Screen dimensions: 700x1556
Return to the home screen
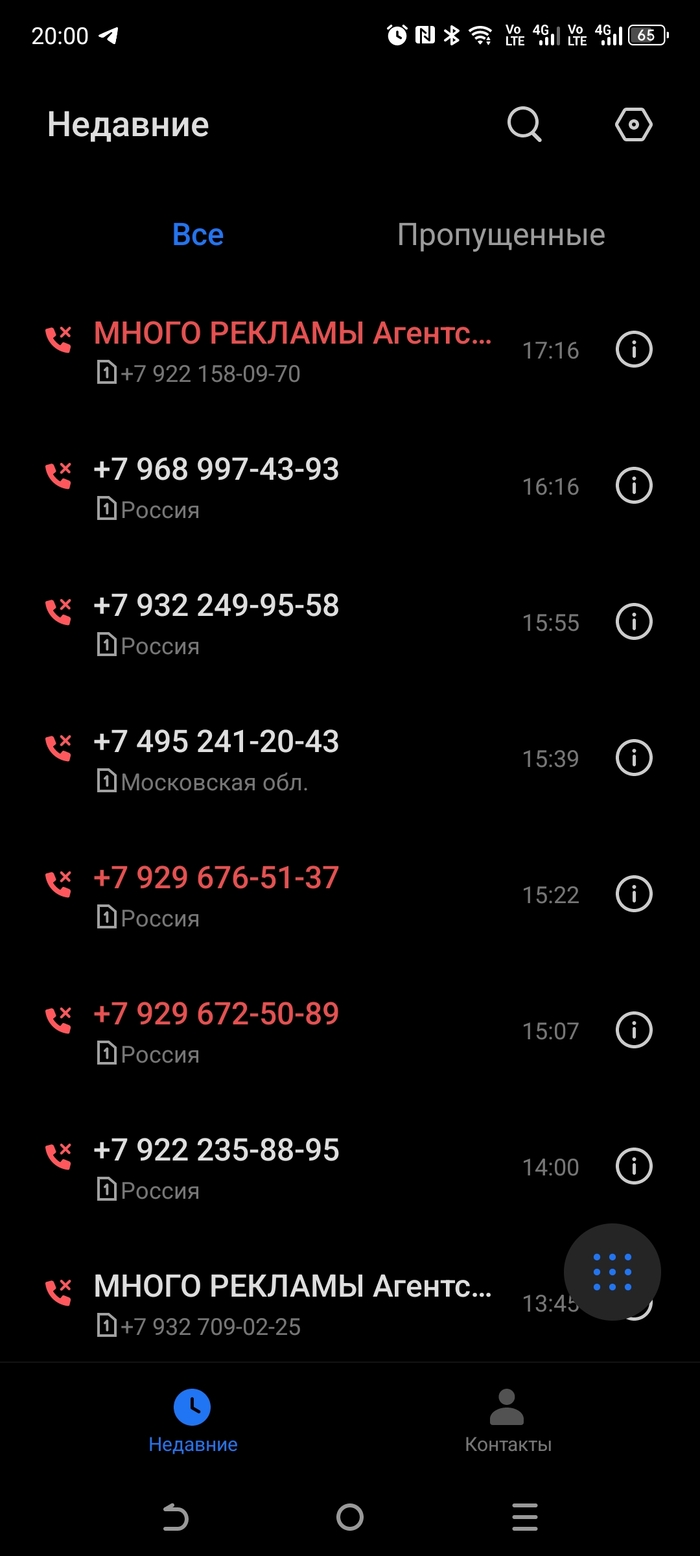[350, 1517]
